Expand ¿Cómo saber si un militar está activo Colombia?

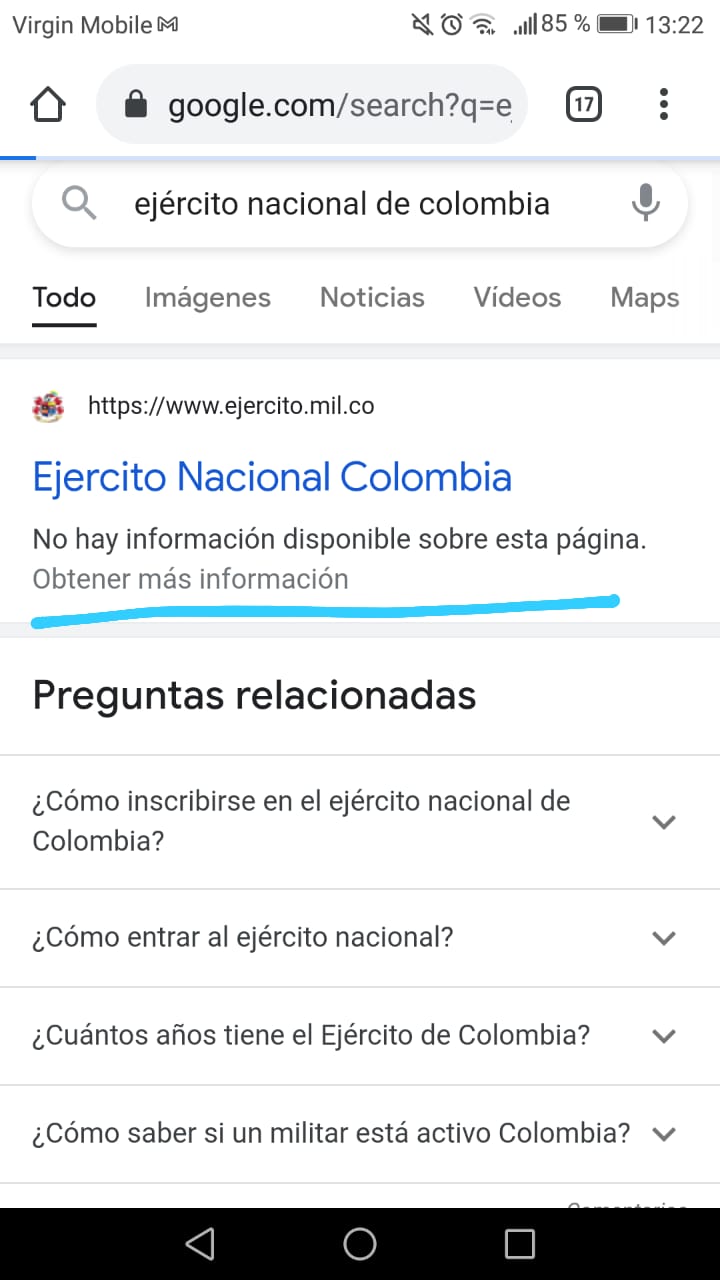click(x=360, y=1133)
